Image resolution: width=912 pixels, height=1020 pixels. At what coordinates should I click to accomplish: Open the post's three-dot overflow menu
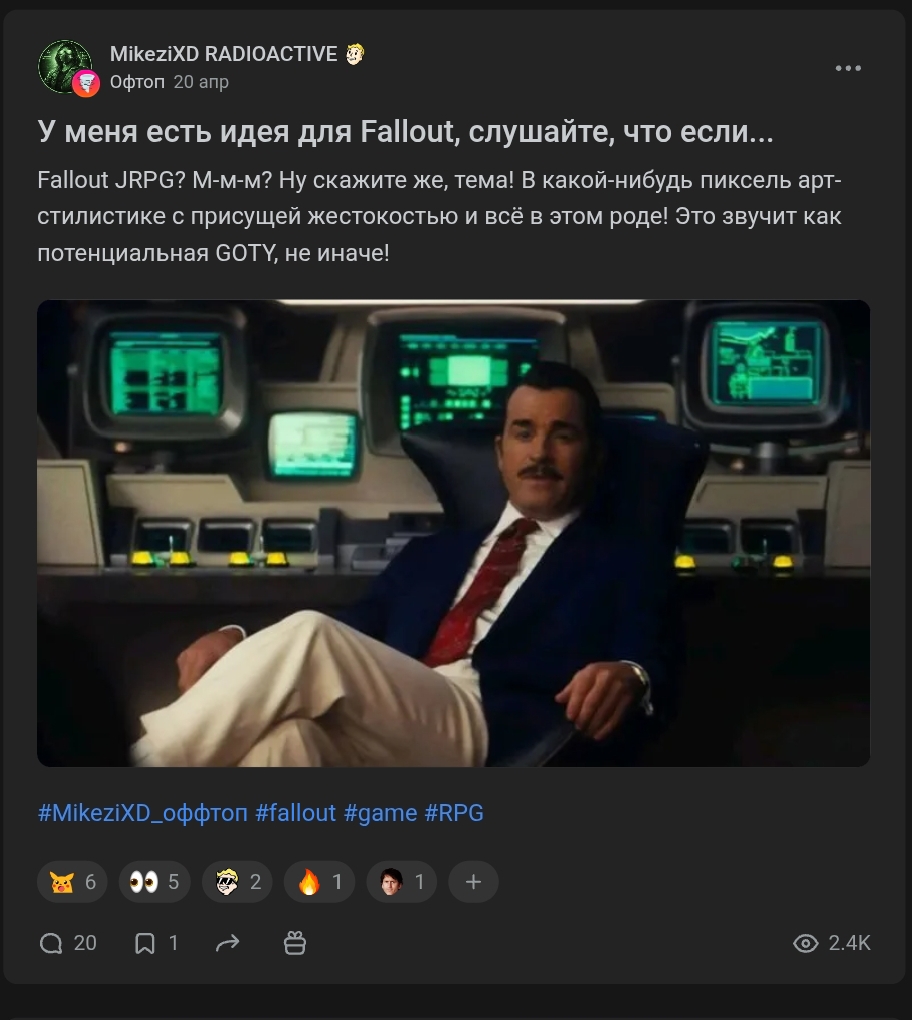point(847,68)
